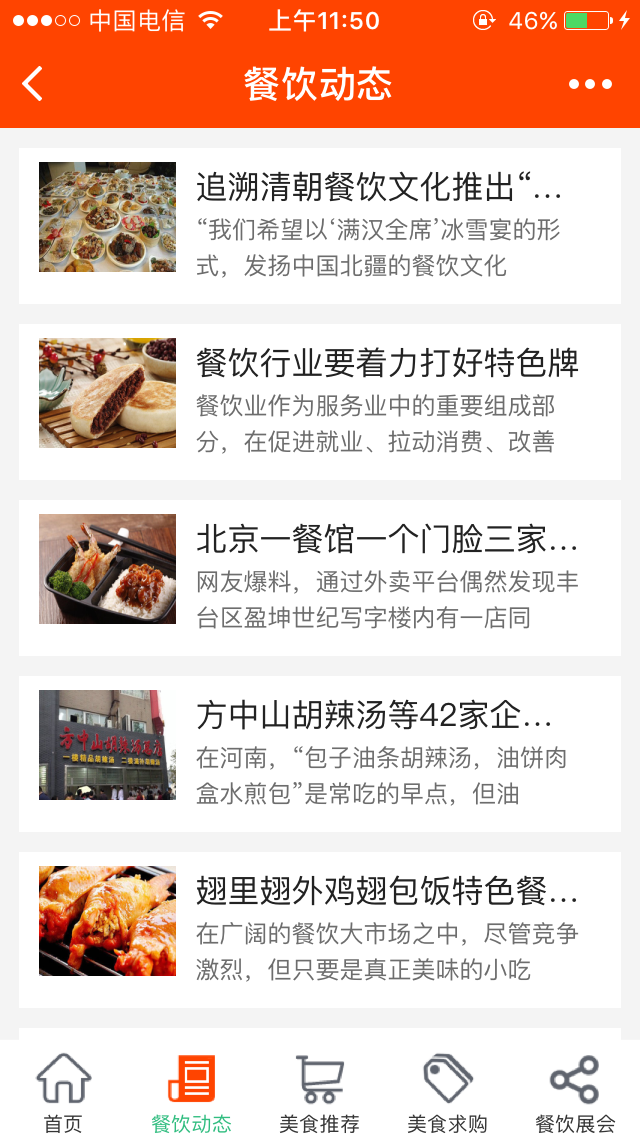Open the article 追溯清朝餐饮文化推出
Image resolution: width=640 pixels, height=1136 pixels.
(x=320, y=226)
